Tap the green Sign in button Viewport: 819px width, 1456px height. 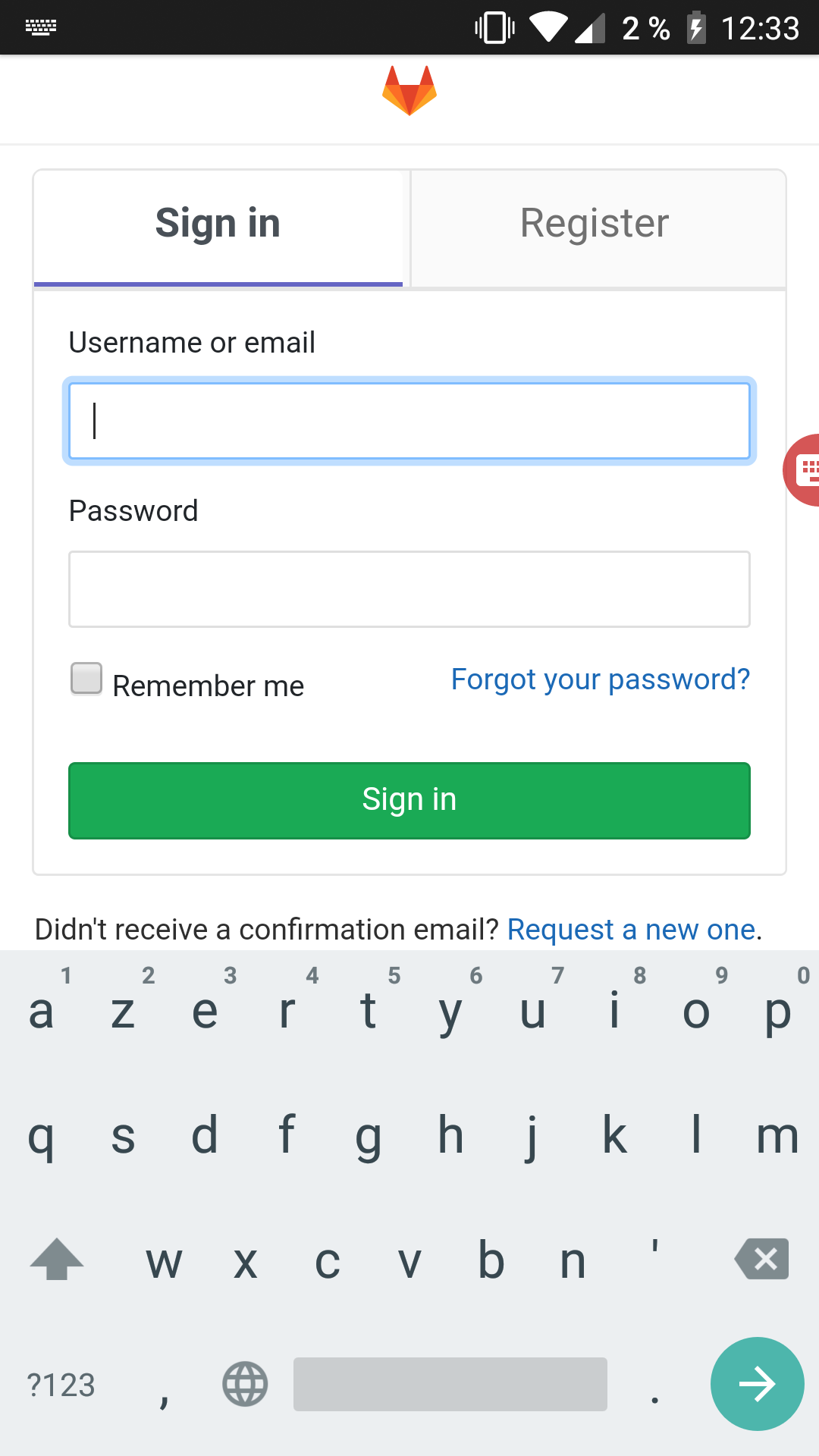coord(409,800)
